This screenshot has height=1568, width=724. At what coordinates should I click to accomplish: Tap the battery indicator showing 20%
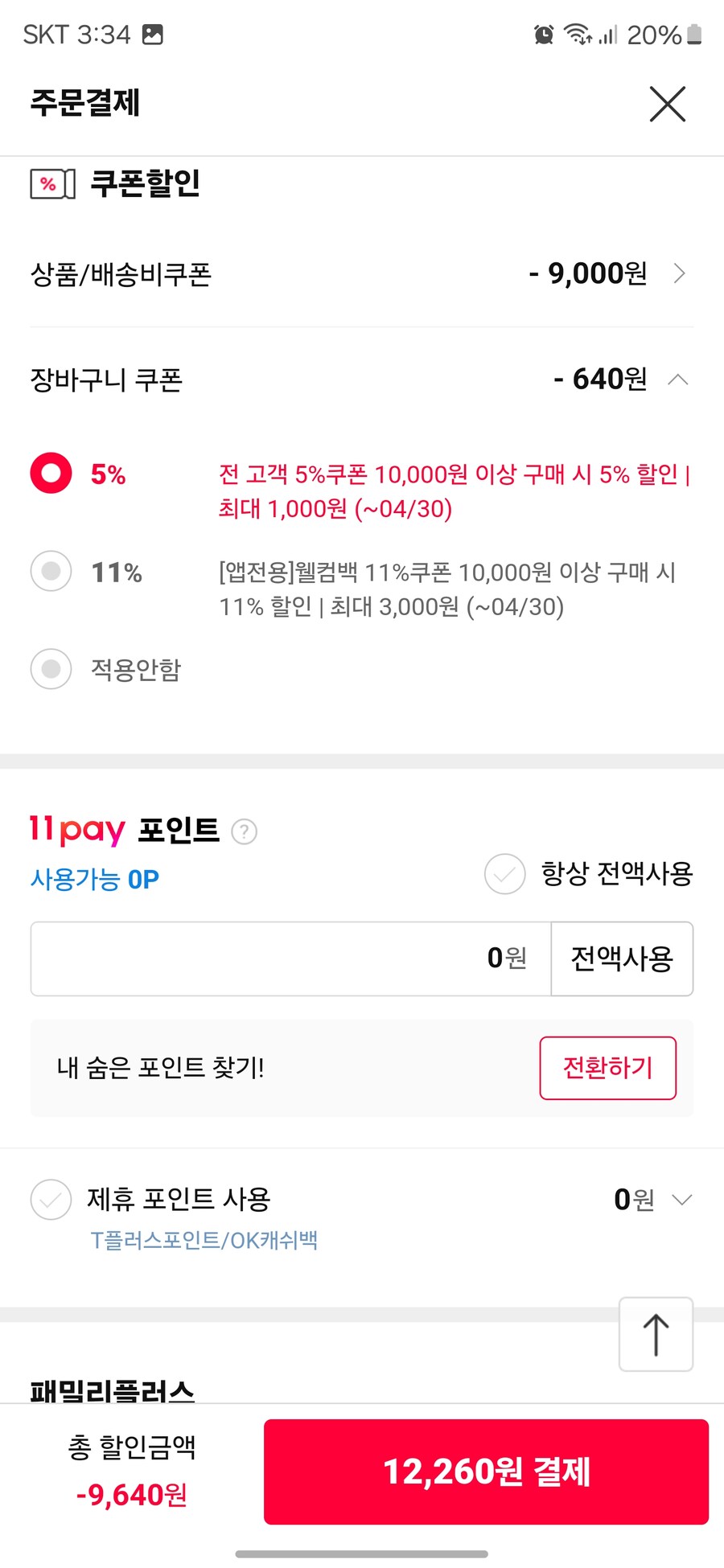pyautogui.click(x=693, y=35)
